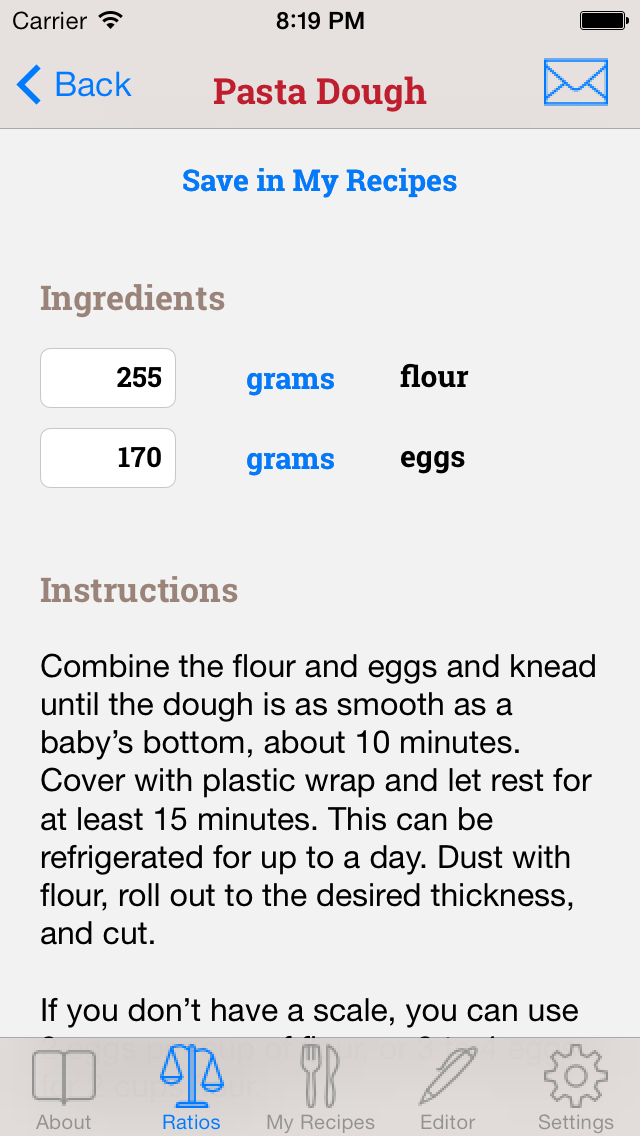The width and height of the screenshot is (640, 1136).
Task: Change the grams unit for flour
Action: [290, 379]
